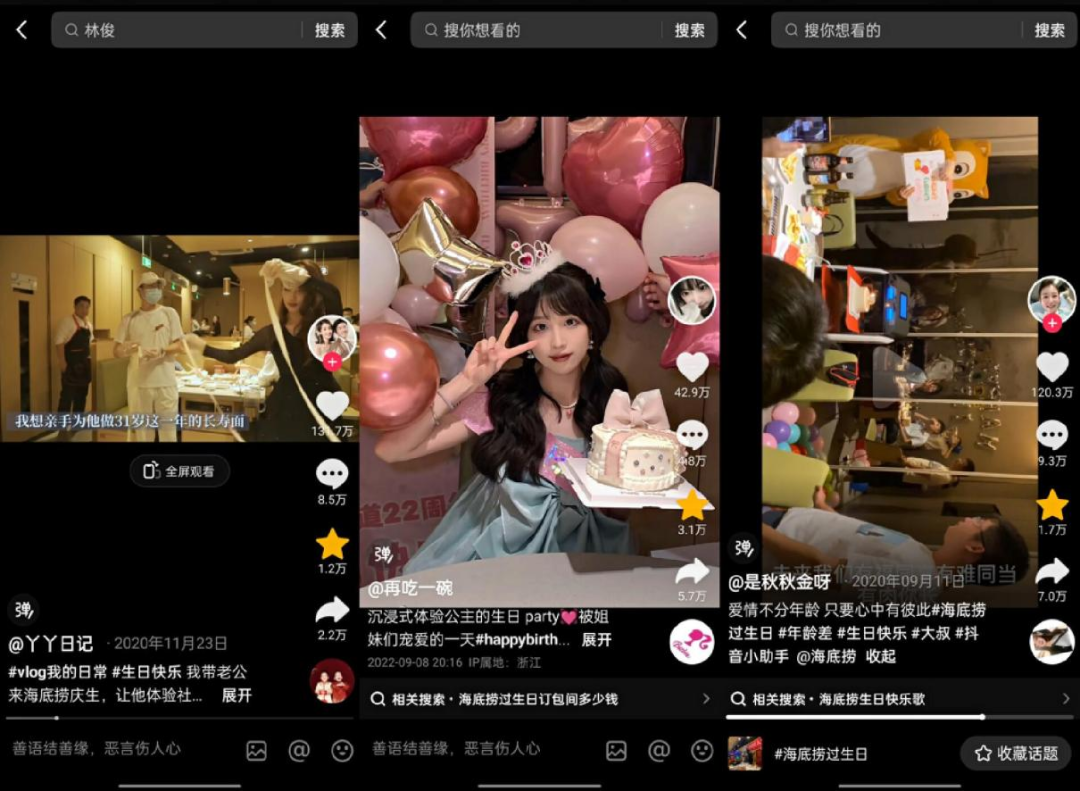
Task: Collapse the caption via 收起
Action: (881, 656)
